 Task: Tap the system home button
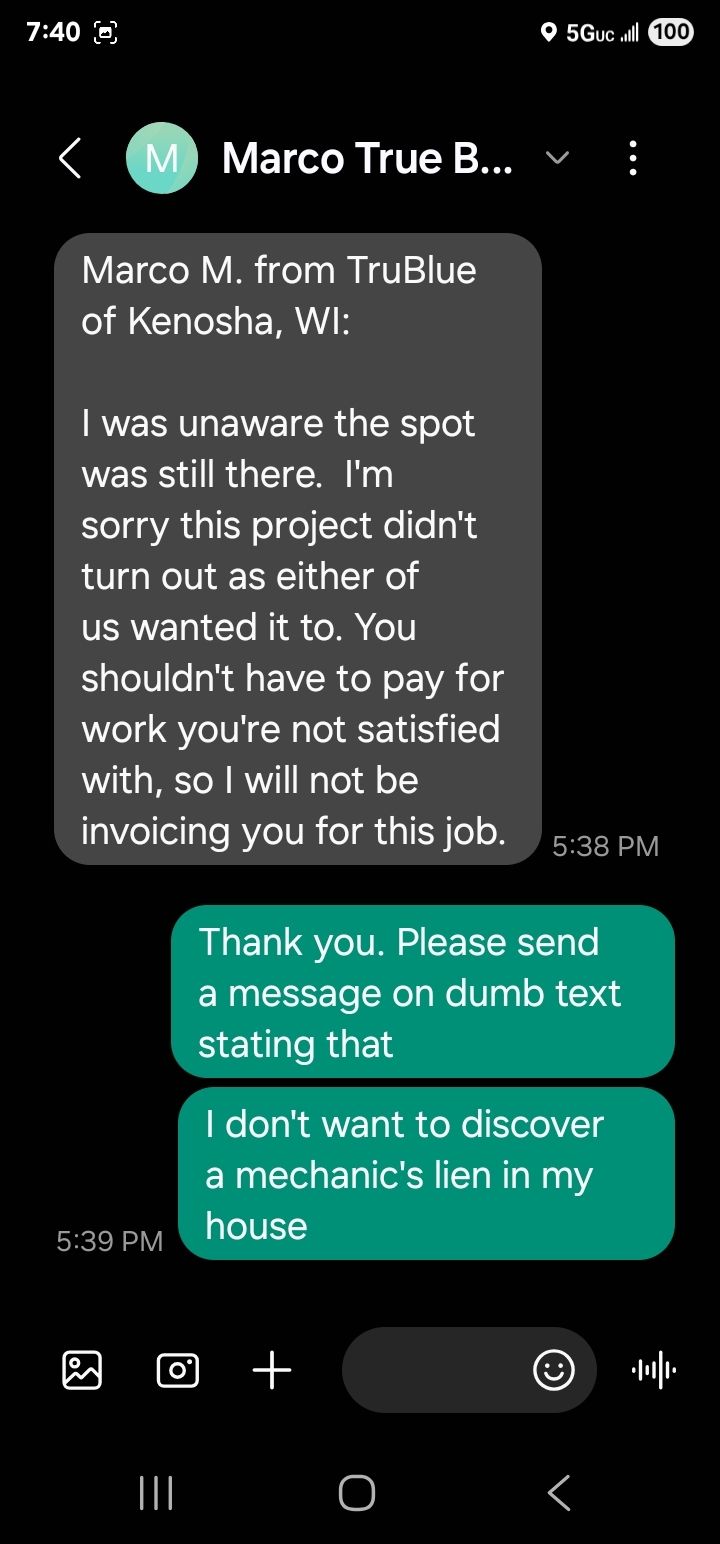click(x=357, y=1493)
